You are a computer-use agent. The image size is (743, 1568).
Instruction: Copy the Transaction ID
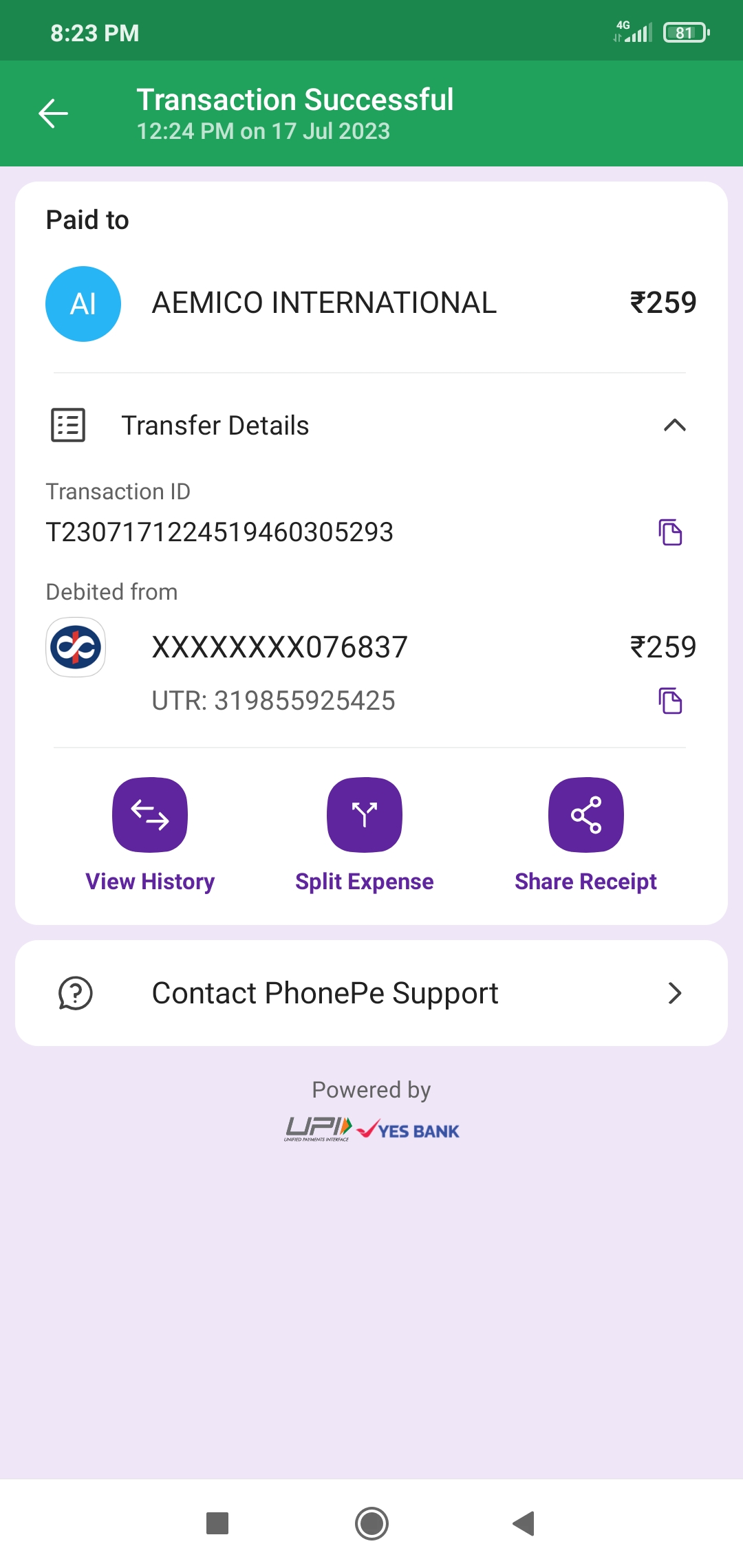[670, 532]
